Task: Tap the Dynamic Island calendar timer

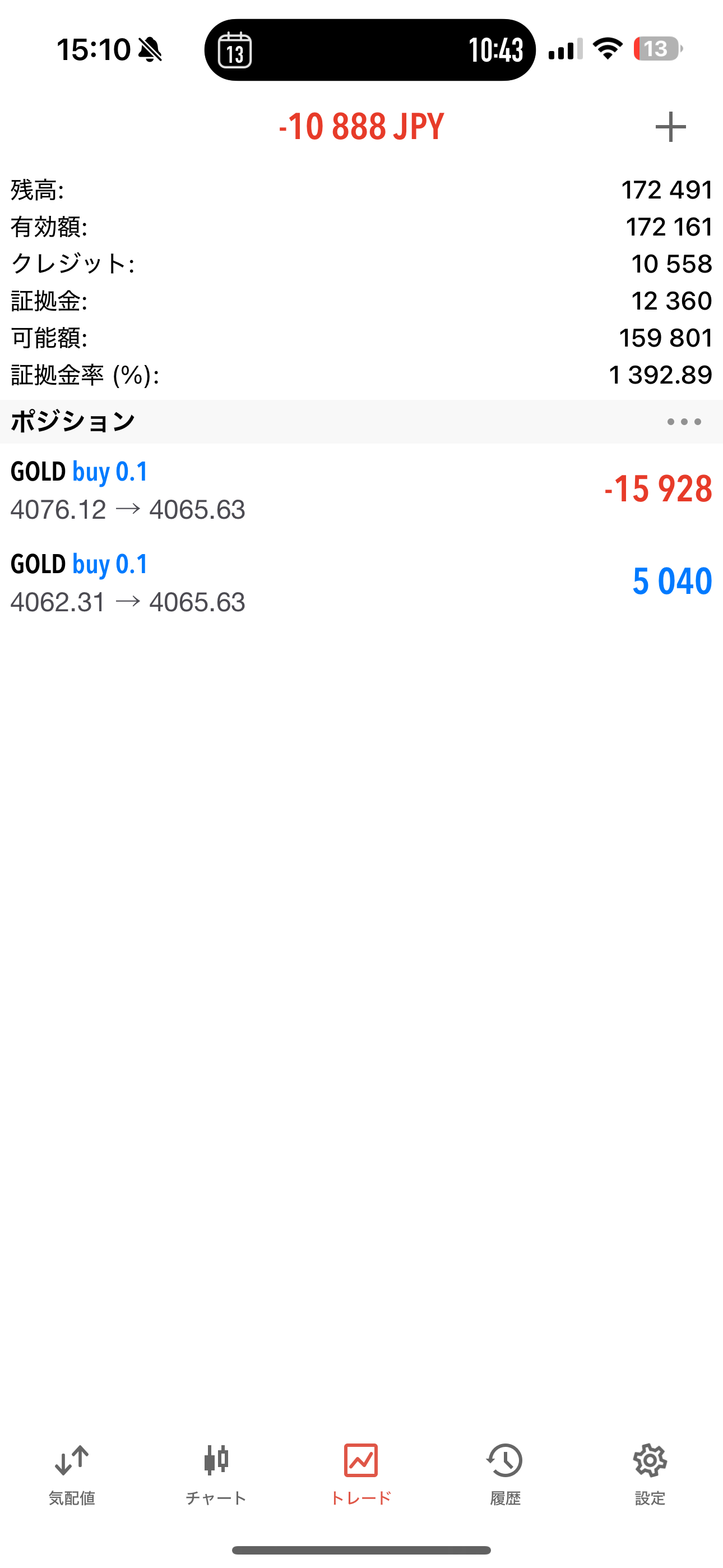Action: click(369, 50)
